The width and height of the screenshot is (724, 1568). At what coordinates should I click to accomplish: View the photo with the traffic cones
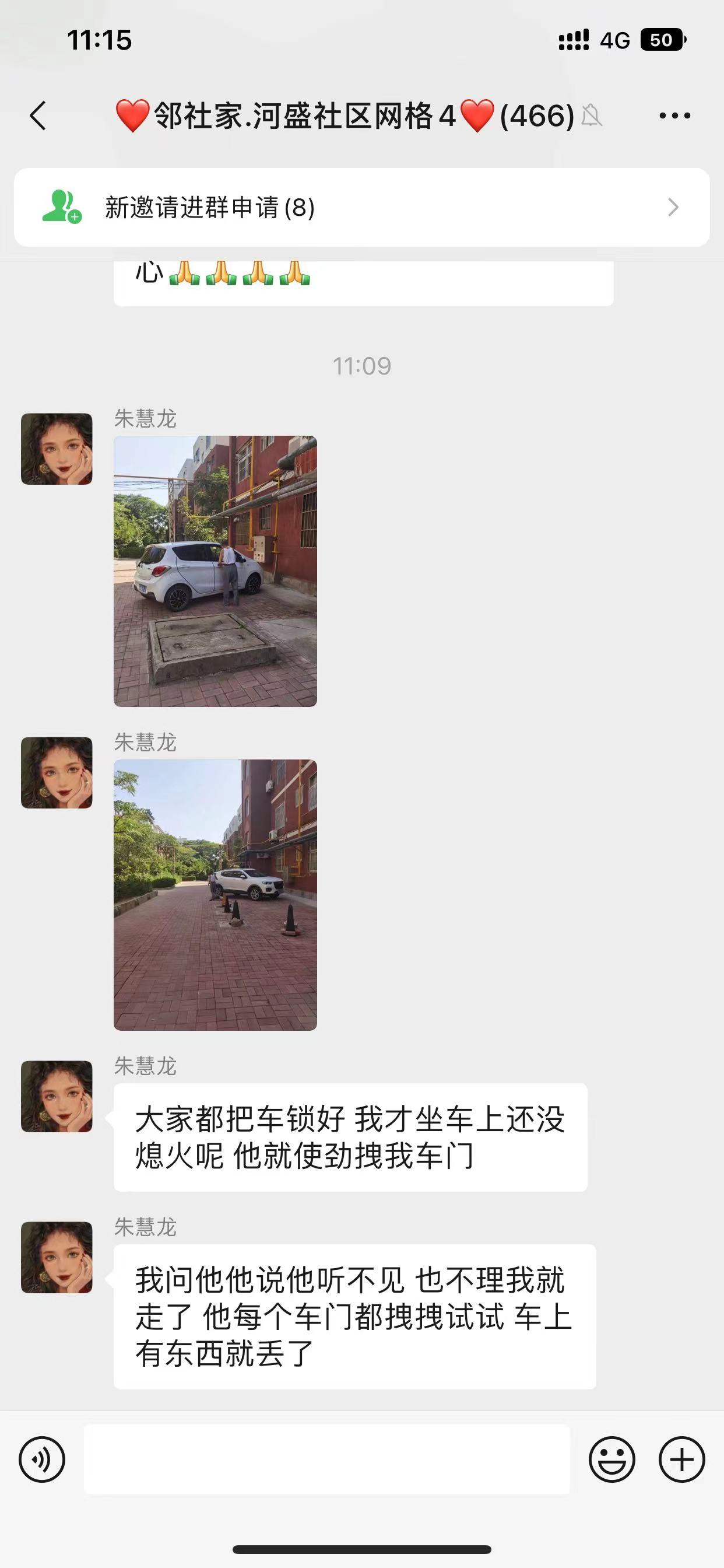(215, 895)
